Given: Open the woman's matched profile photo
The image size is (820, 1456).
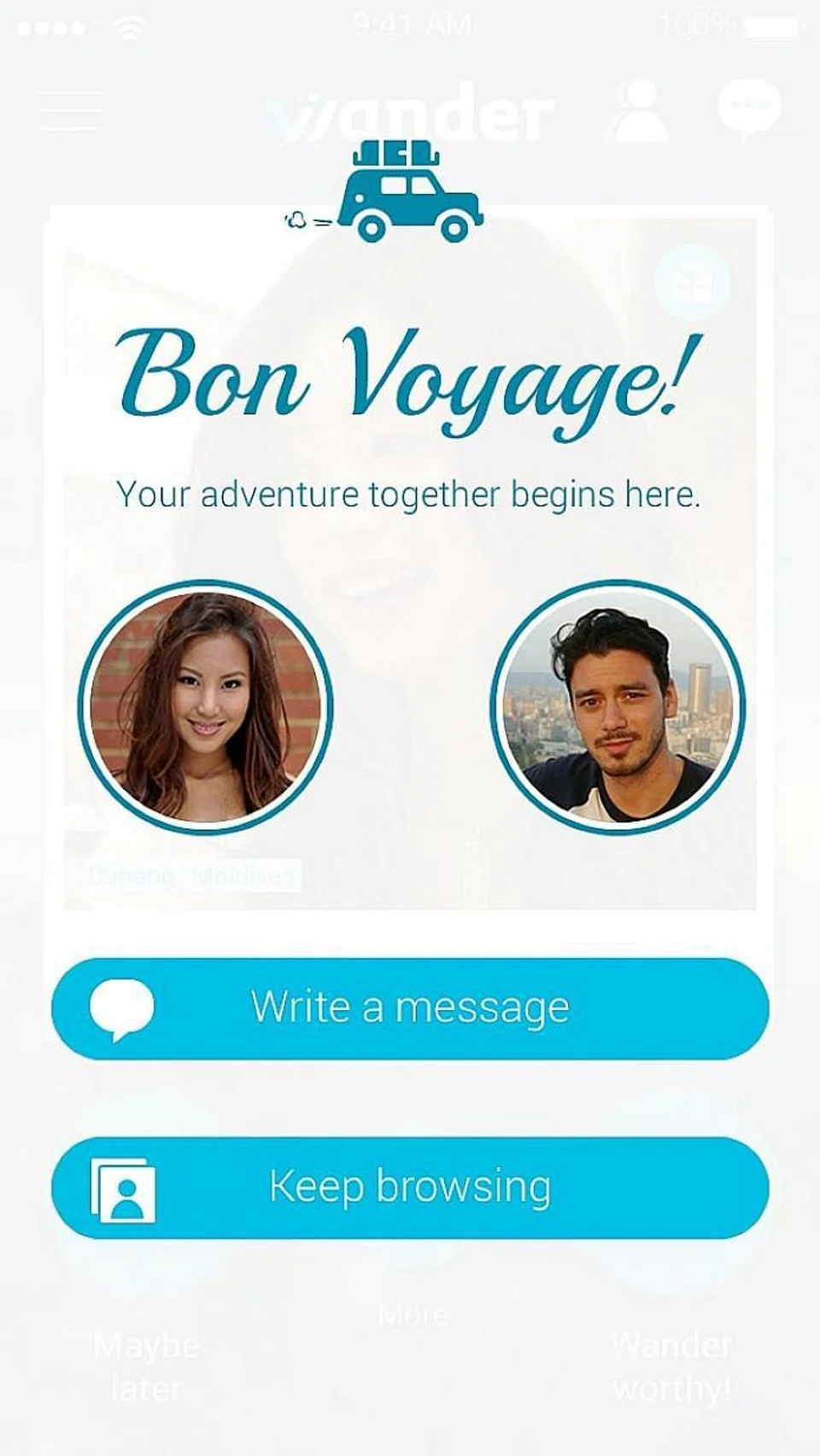Looking at the screenshot, I should [x=205, y=707].
